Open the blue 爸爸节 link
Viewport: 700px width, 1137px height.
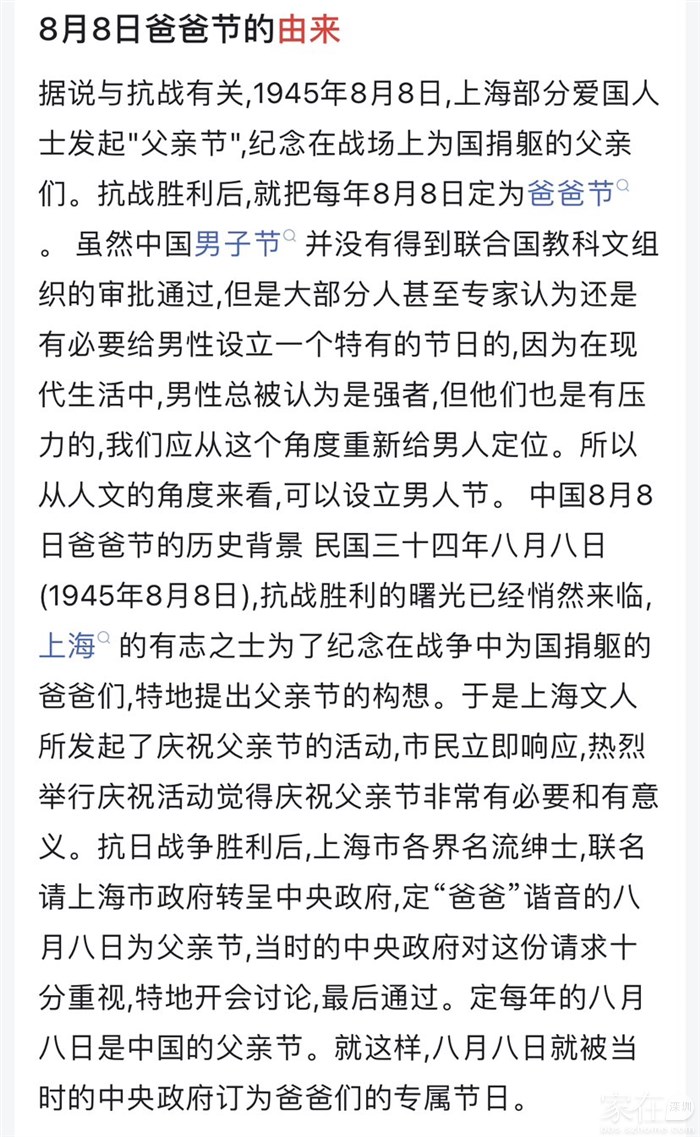point(571,193)
